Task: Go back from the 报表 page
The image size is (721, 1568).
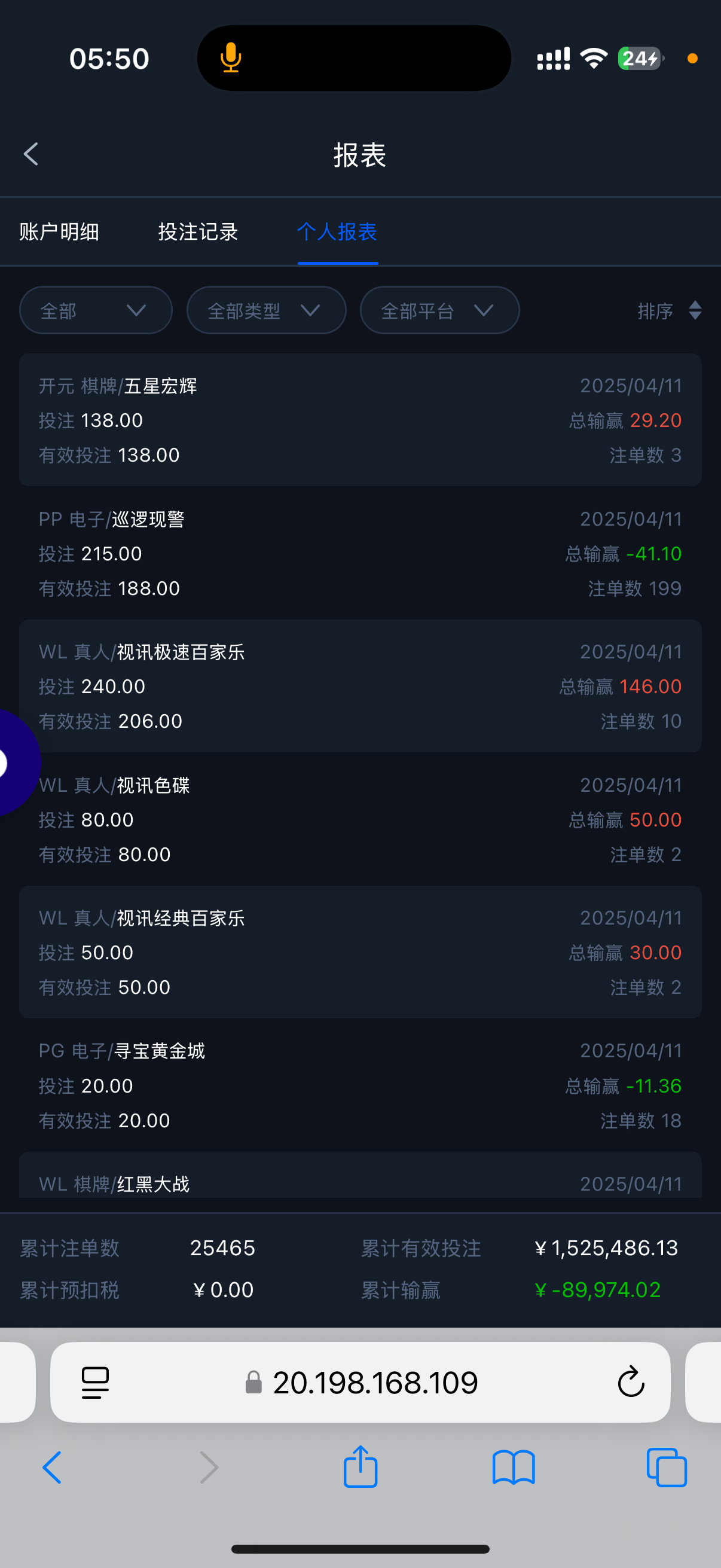Action: [31, 154]
